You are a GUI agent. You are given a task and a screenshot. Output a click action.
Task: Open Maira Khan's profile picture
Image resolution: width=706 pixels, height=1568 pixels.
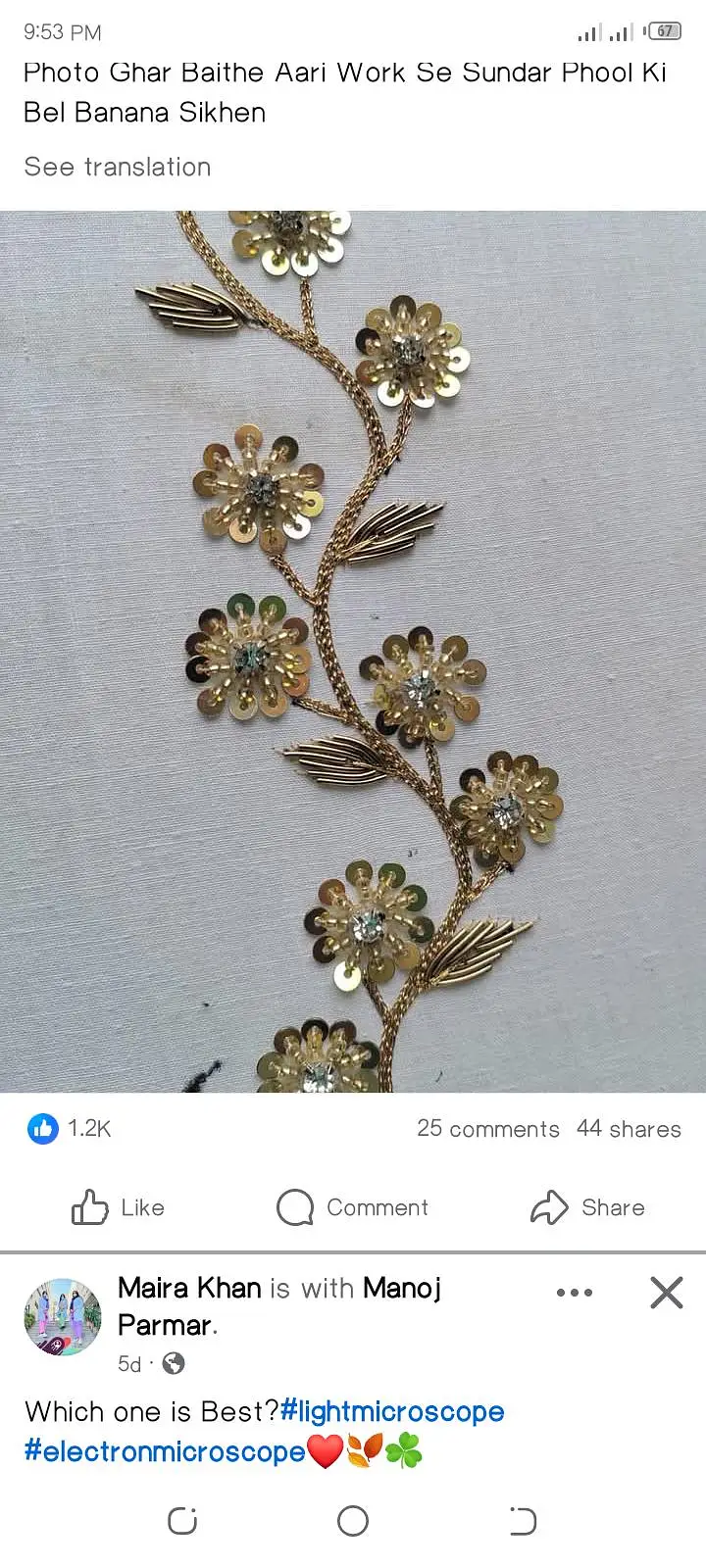(63, 1317)
